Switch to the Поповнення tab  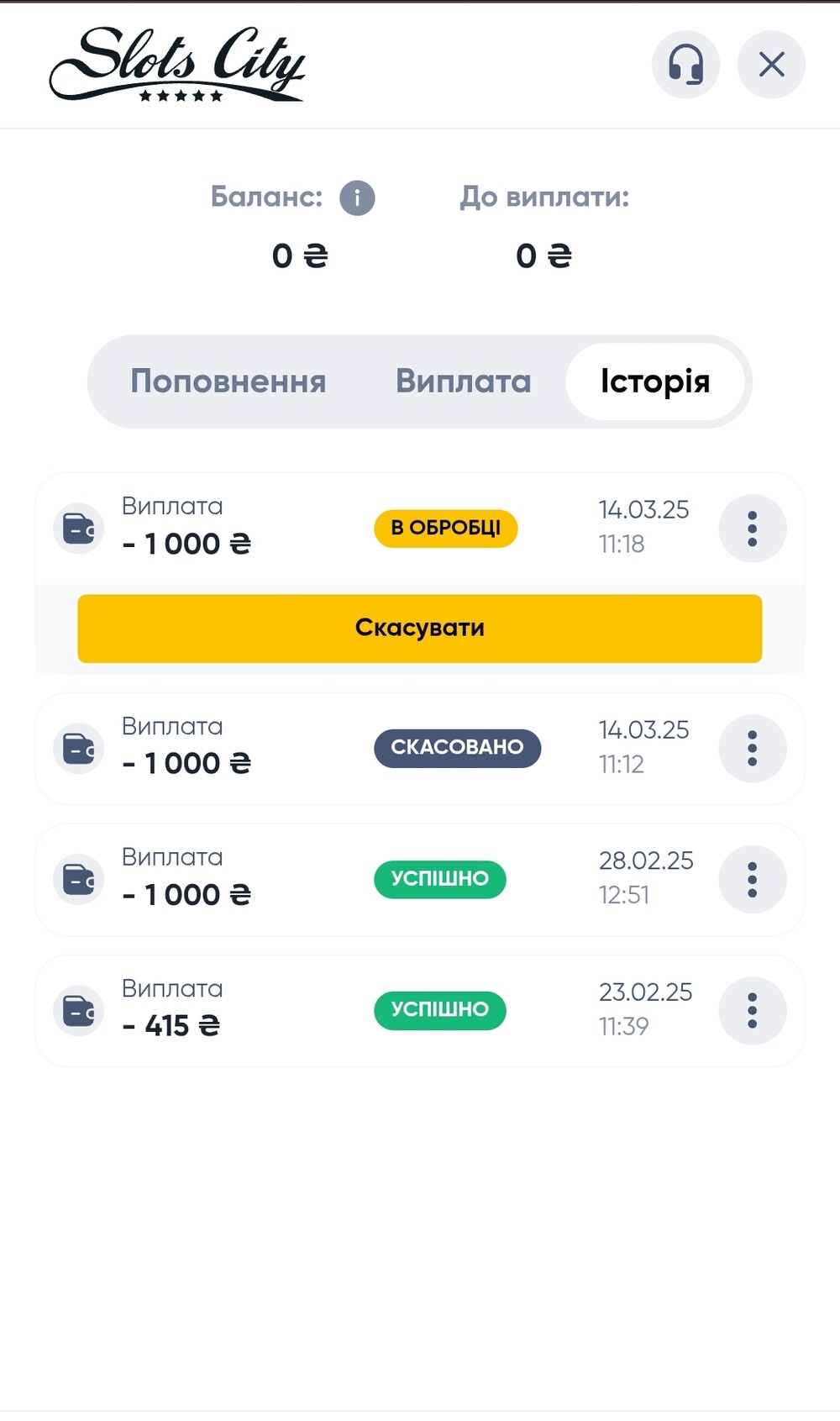(228, 382)
